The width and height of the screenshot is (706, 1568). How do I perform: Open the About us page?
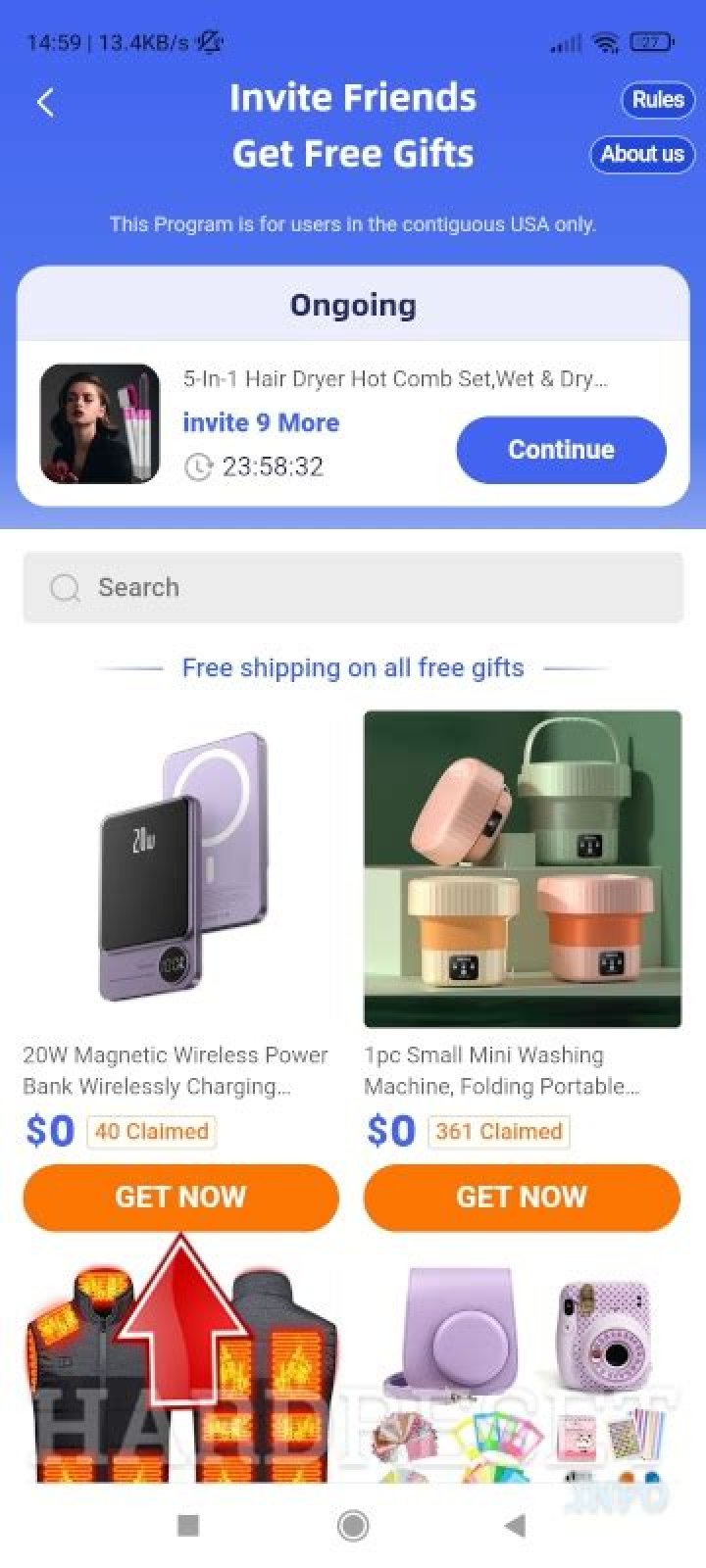pos(642,155)
